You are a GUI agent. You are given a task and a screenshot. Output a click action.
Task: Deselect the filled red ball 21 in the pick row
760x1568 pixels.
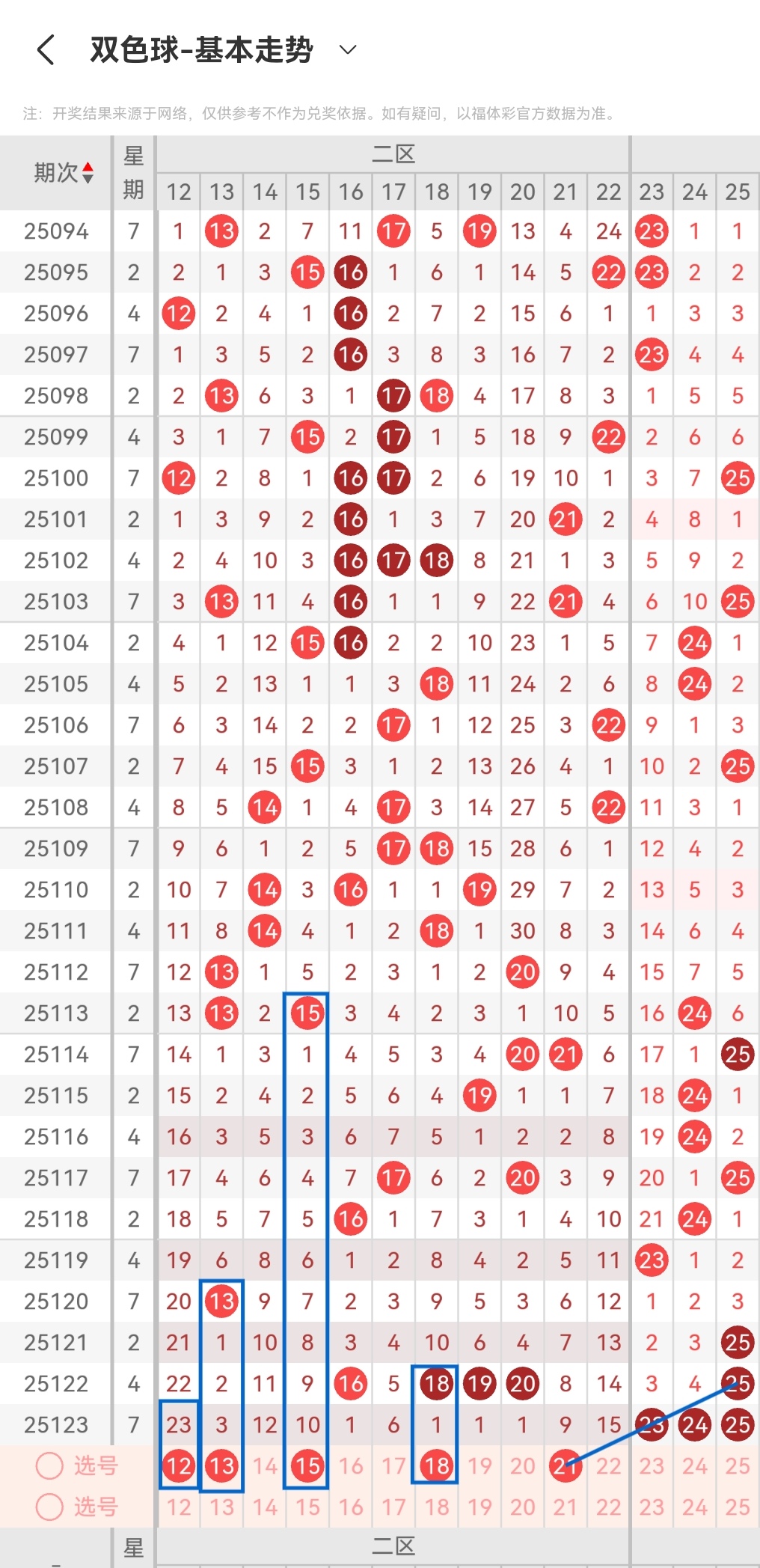pos(566,1465)
